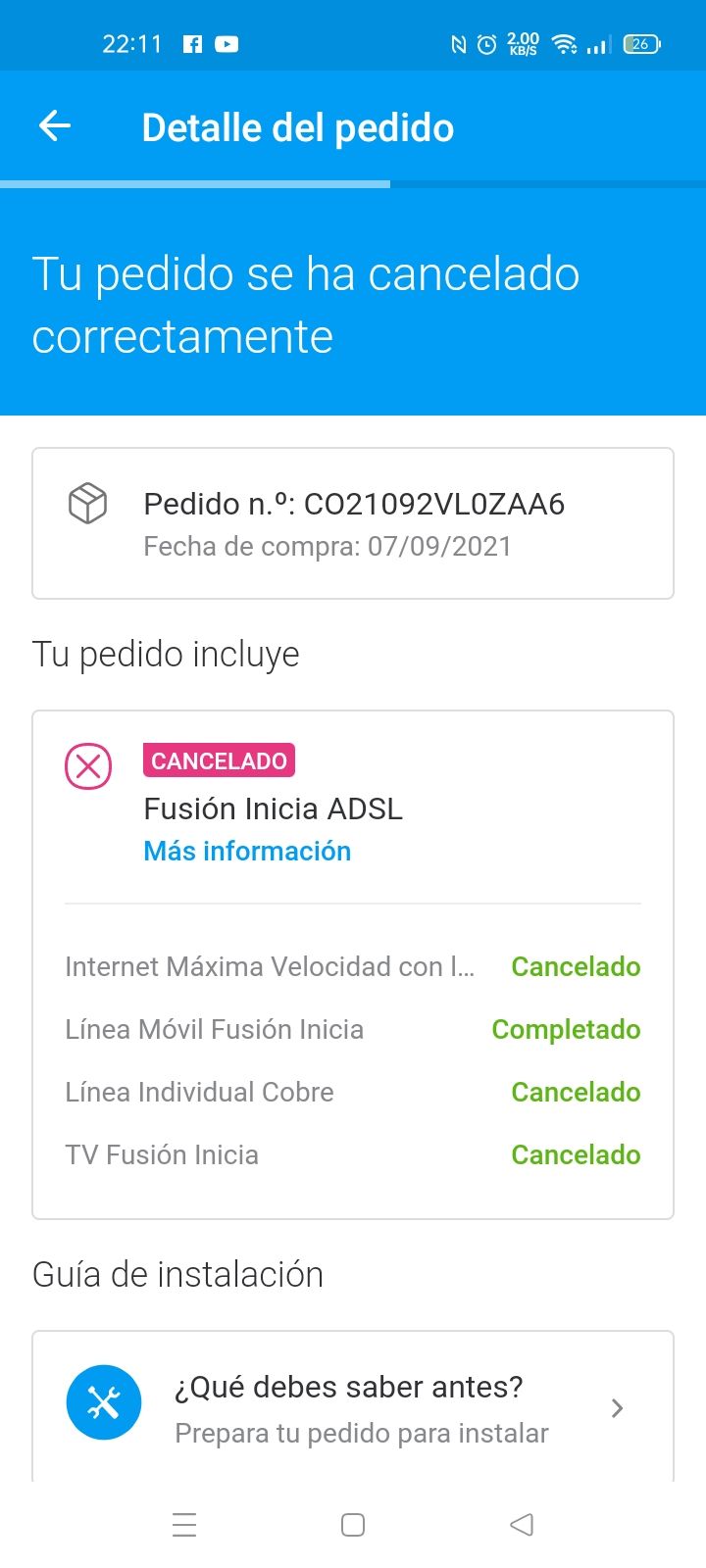Image resolution: width=706 pixels, height=1568 pixels.
Task: Open the recent apps button in navigation bar
Action: pyautogui.click(x=184, y=1525)
